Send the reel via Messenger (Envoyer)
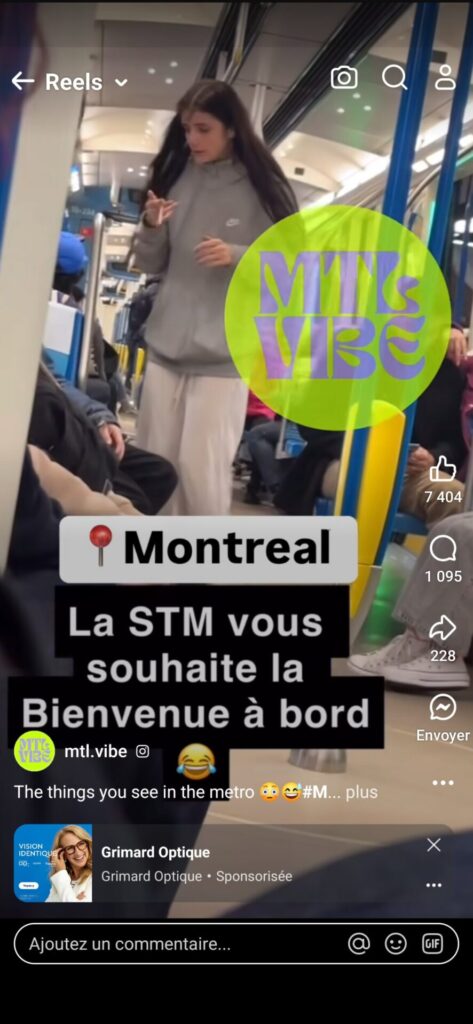Viewport: 473px width, 1024px height. click(x=443, y=708)
